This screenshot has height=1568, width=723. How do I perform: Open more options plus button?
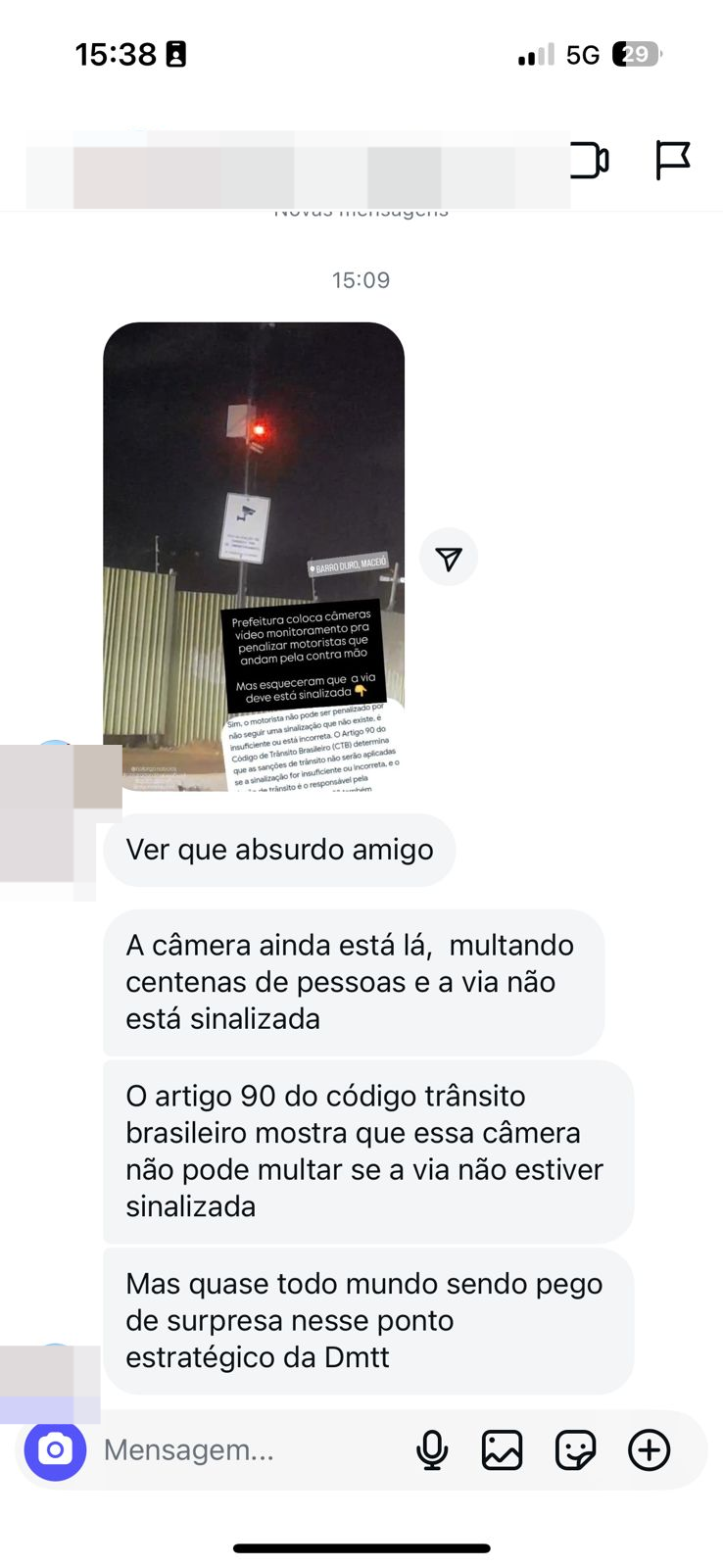649,1449
